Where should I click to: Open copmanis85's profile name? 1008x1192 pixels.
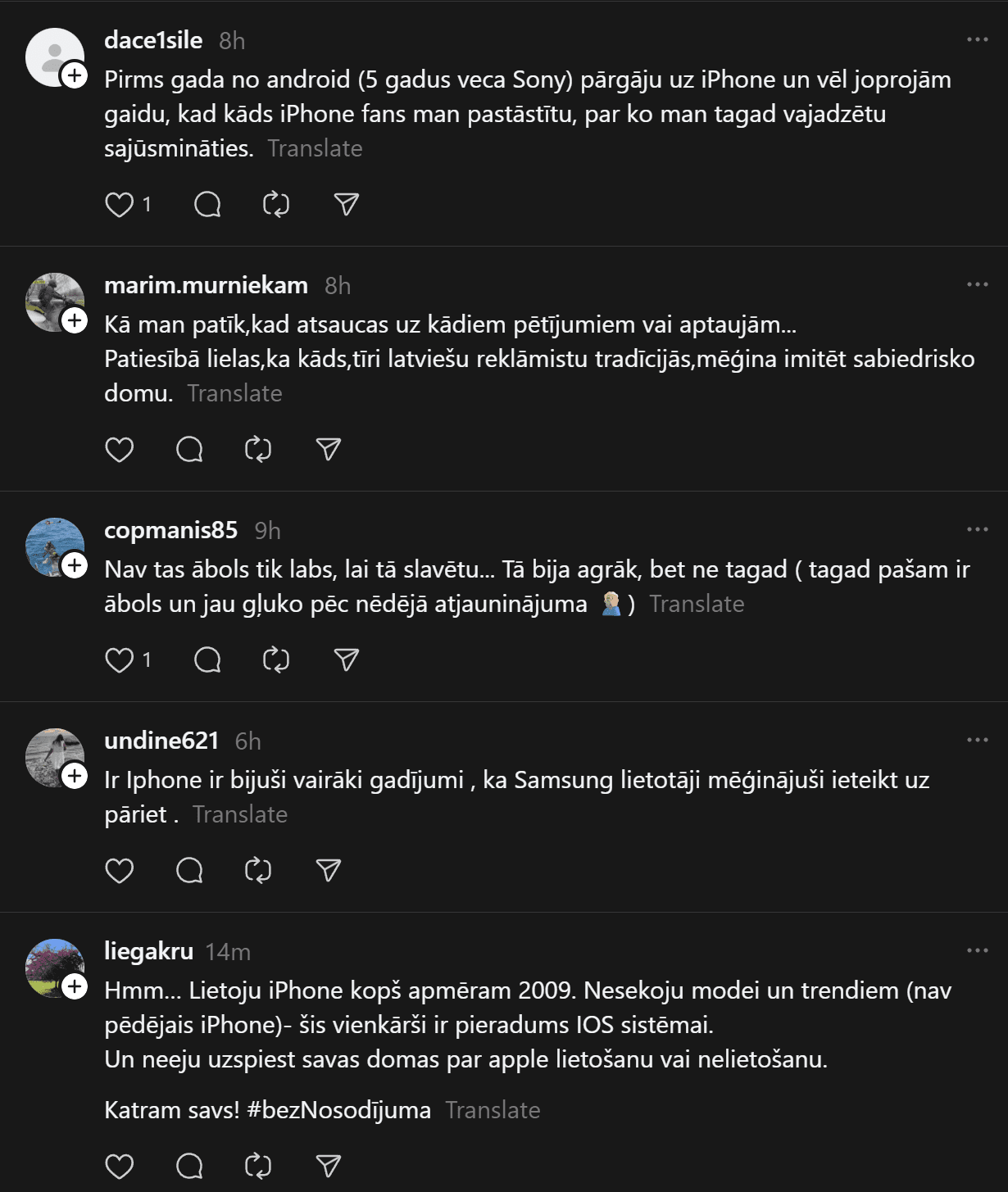pos(170,530)
